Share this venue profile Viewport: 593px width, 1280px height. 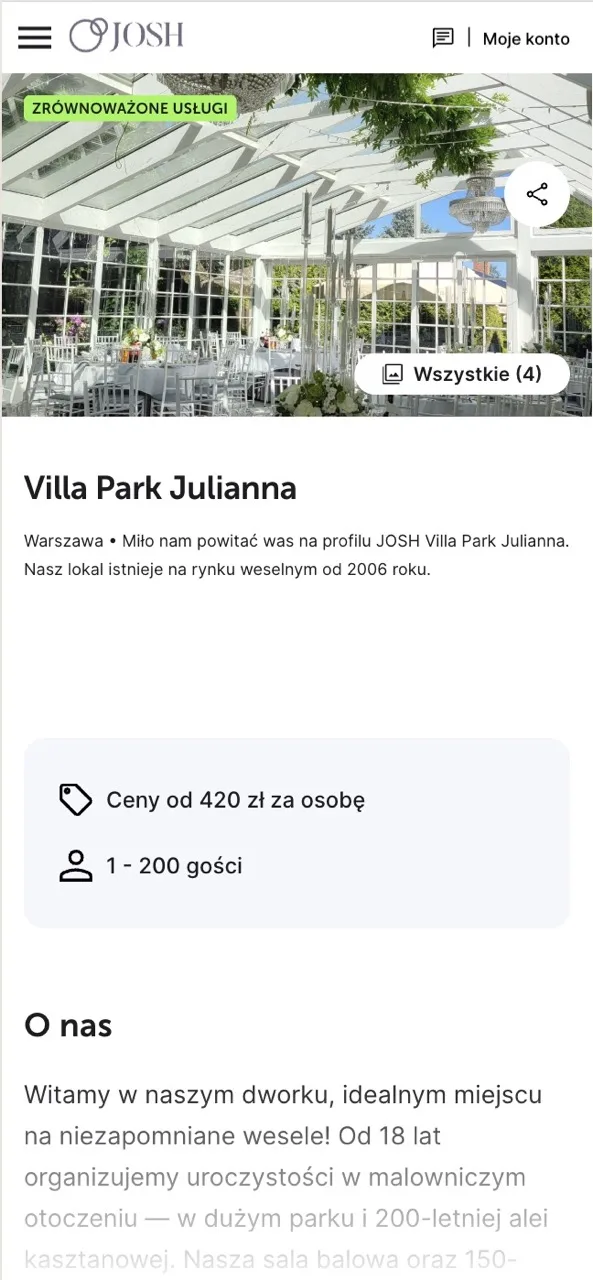[x=537, y=194]
